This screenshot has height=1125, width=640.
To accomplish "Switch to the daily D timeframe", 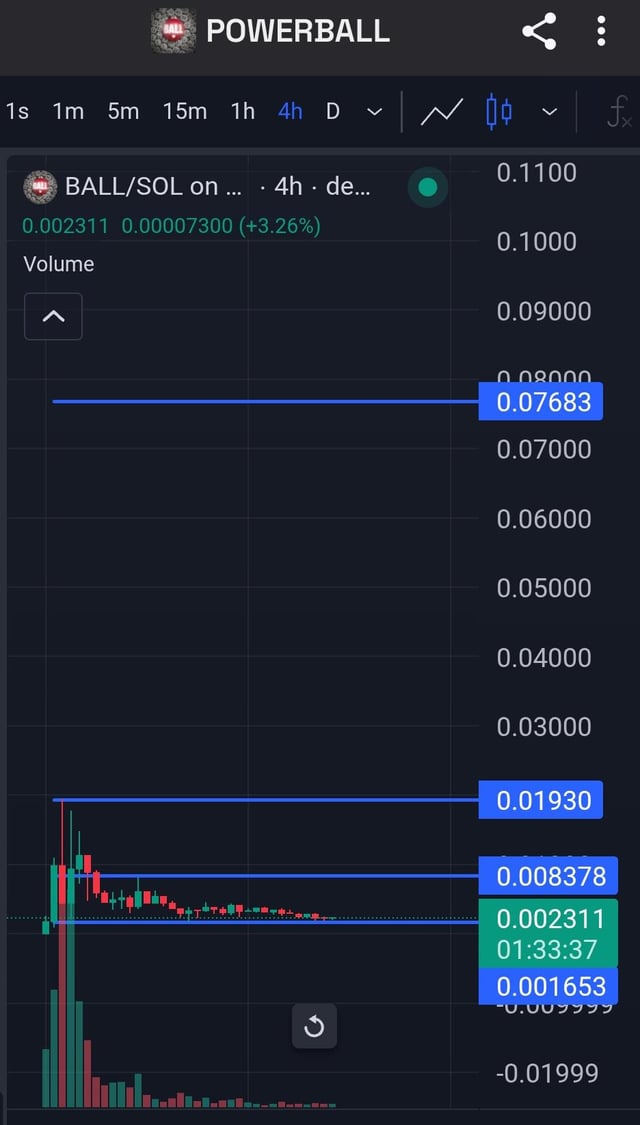I will coord(333,111).
